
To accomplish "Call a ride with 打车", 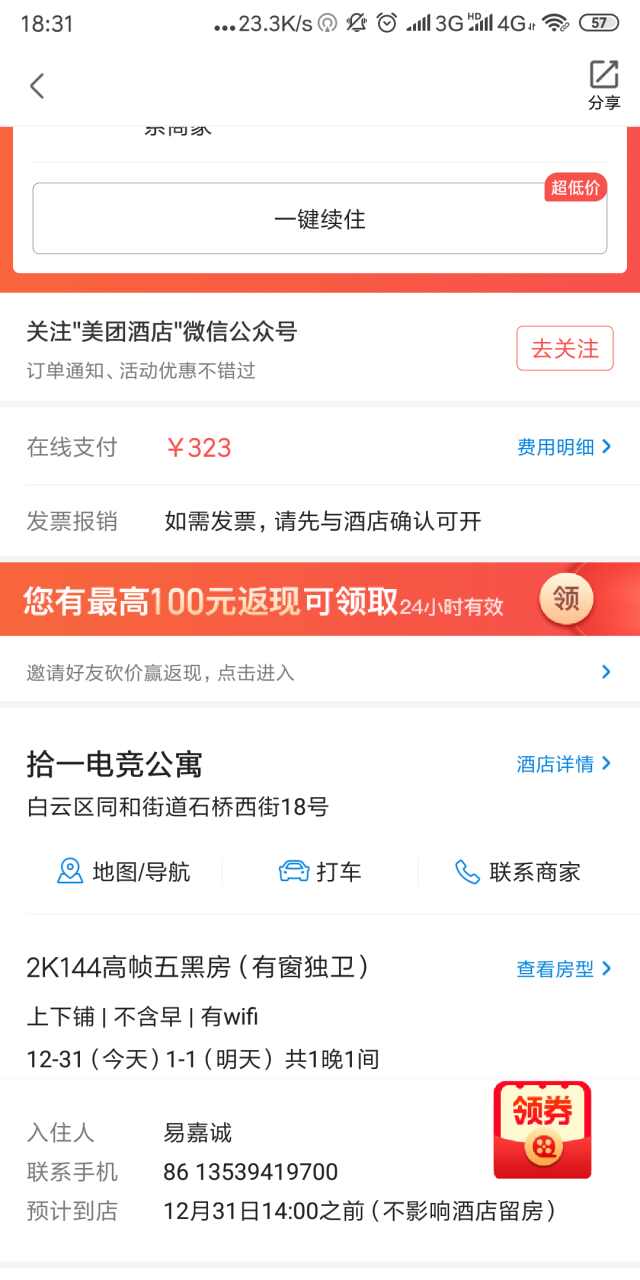I will tap(320, 872).
